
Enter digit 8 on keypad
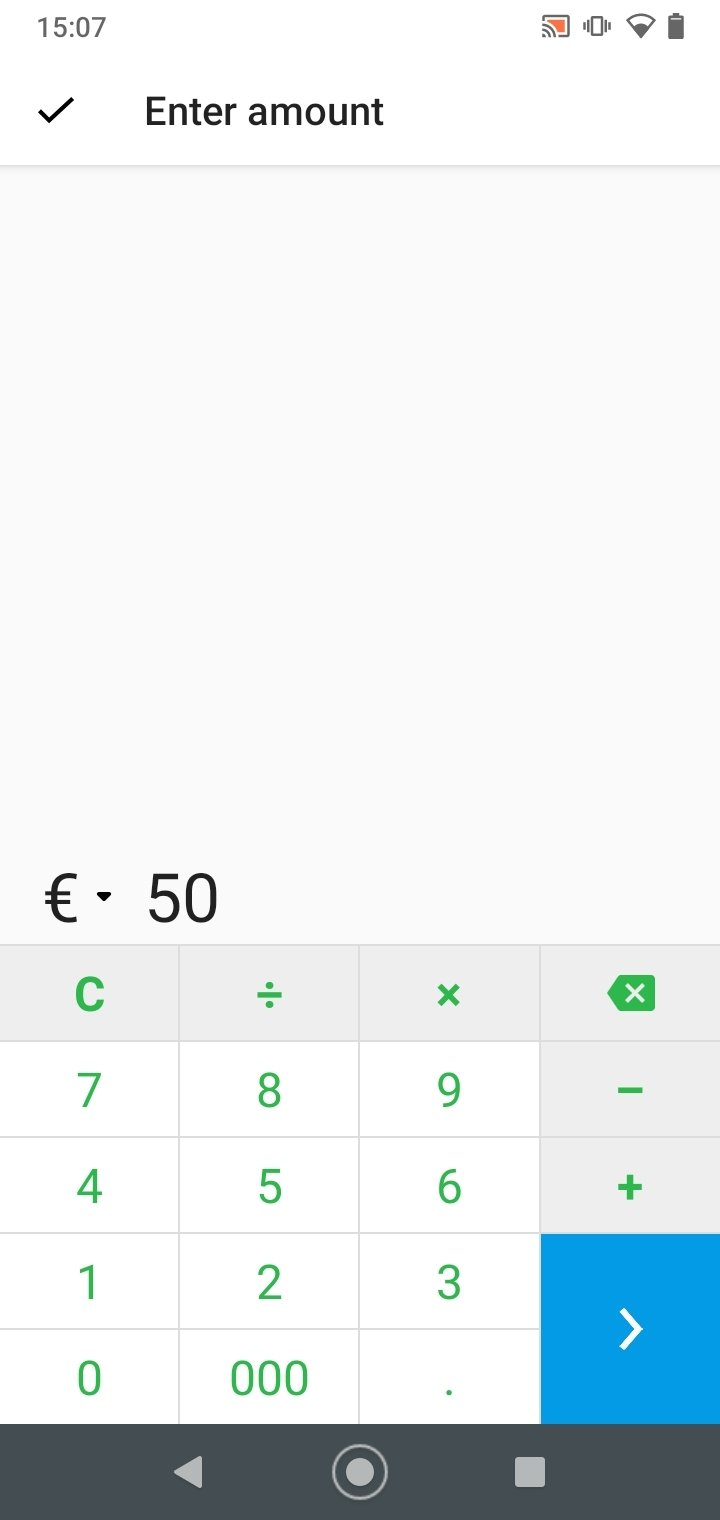coord(269,1089)
